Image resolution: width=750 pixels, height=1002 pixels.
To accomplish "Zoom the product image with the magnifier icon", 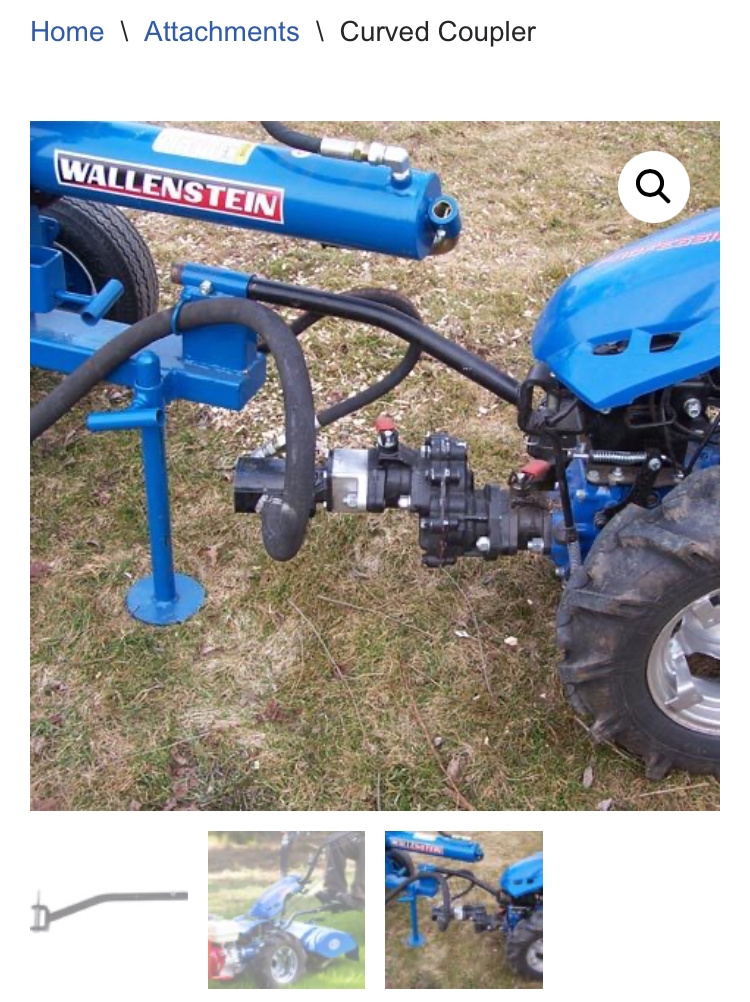I will [653, 186].
